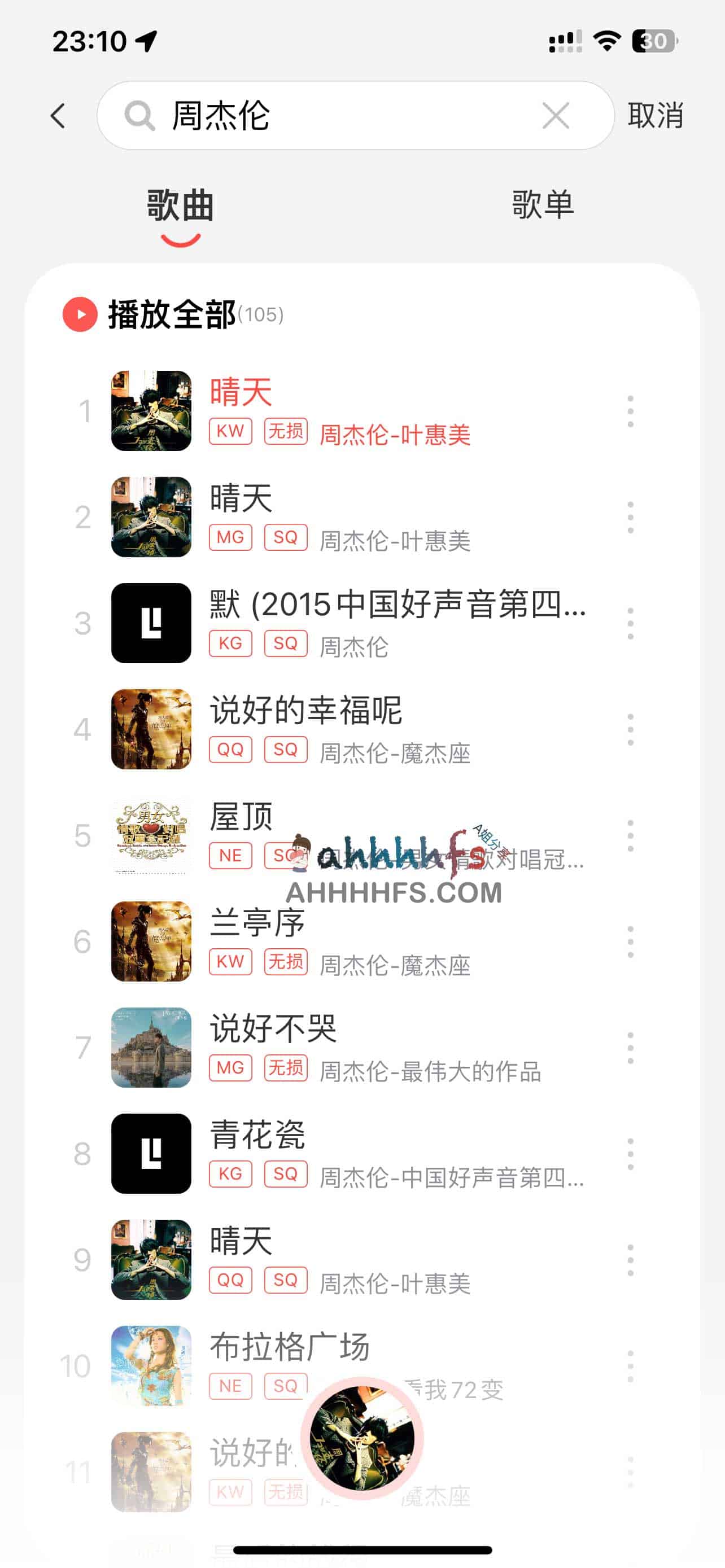This screenshot has height=1568, width=725.
Task: Tap the album thumbnail of 布拉格广场
Action: 151,1365
